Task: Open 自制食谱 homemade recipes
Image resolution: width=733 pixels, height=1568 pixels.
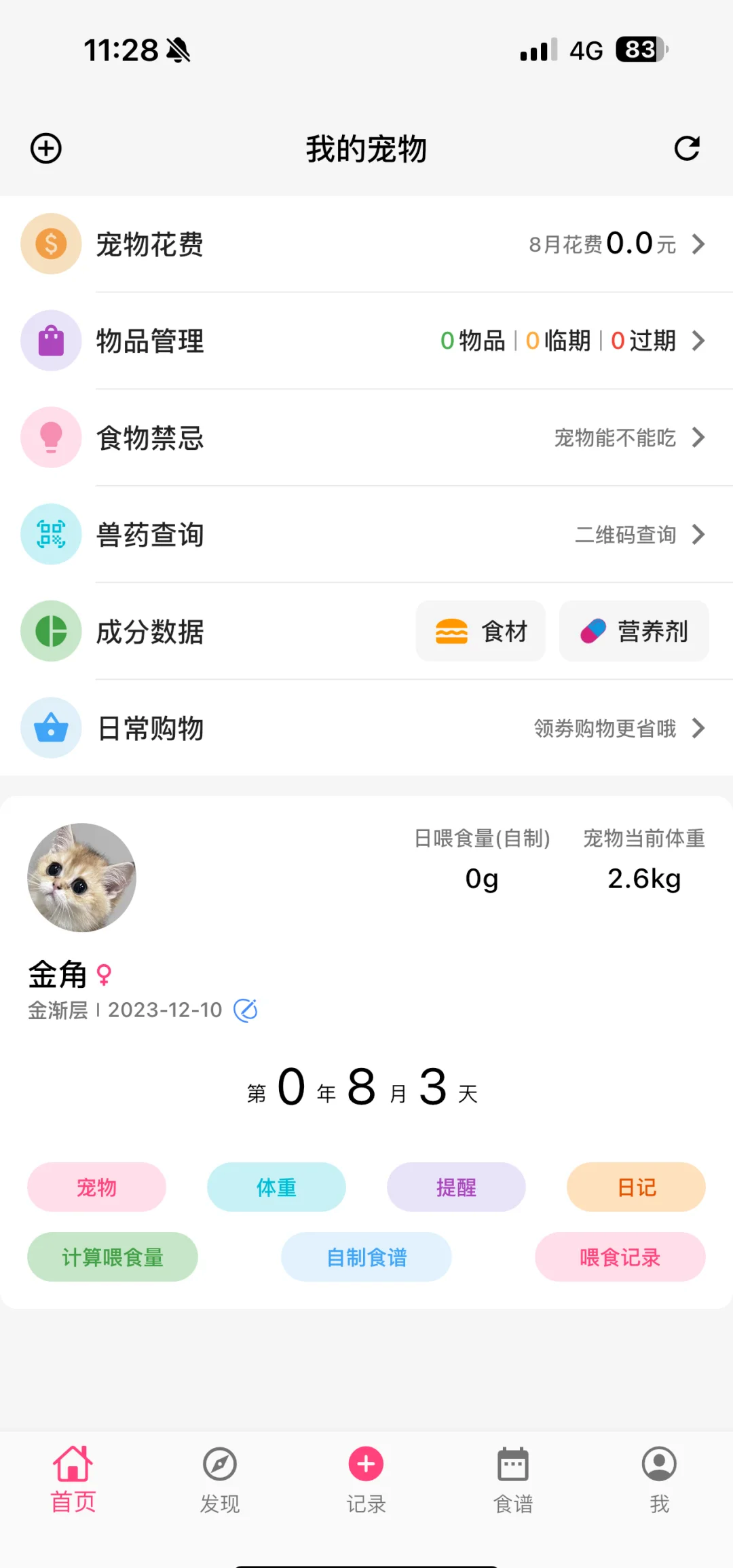Action: point(366,1257)
